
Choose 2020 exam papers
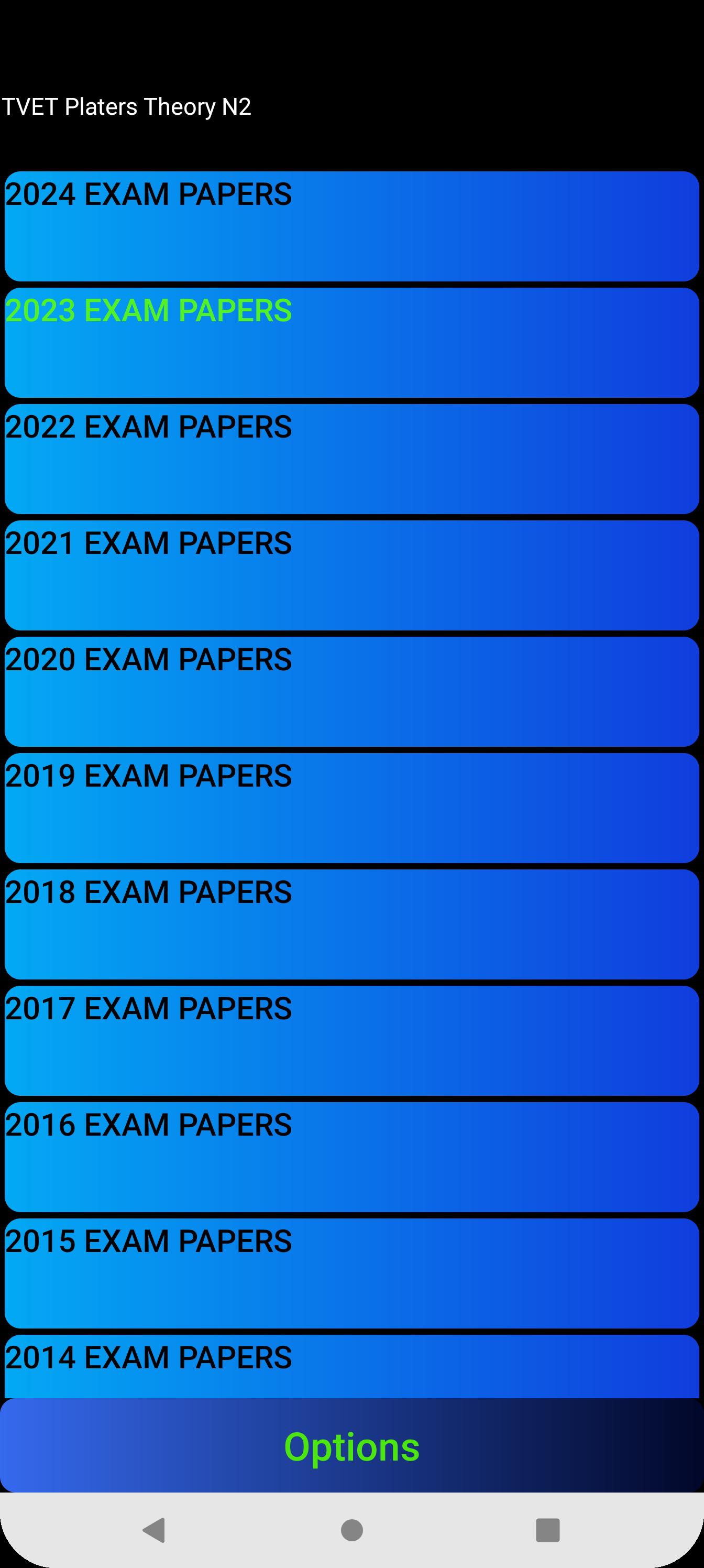351,691
